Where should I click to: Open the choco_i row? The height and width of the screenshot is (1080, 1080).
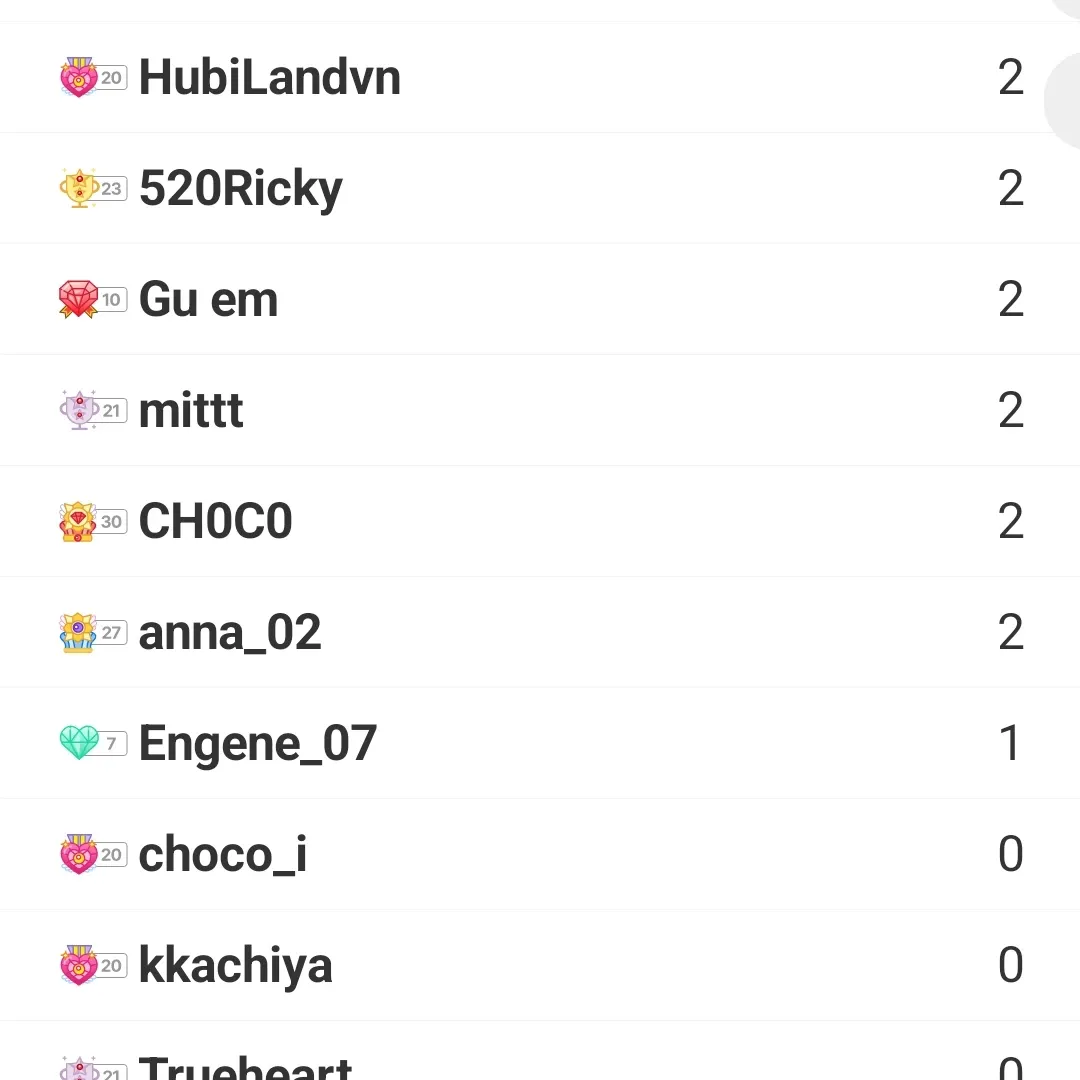pyautogui.click(x=222, y=855)
